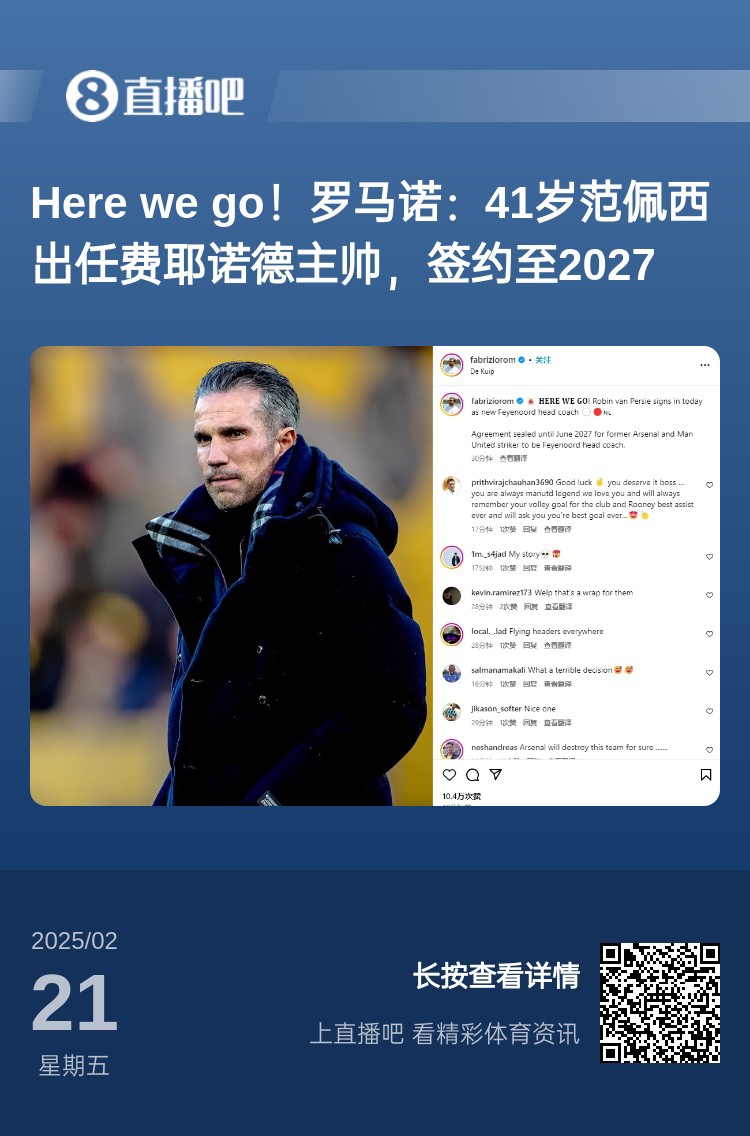Share the post via the paper plane icon
This screenshot has height=1136, width=750.
pos(495,775)
